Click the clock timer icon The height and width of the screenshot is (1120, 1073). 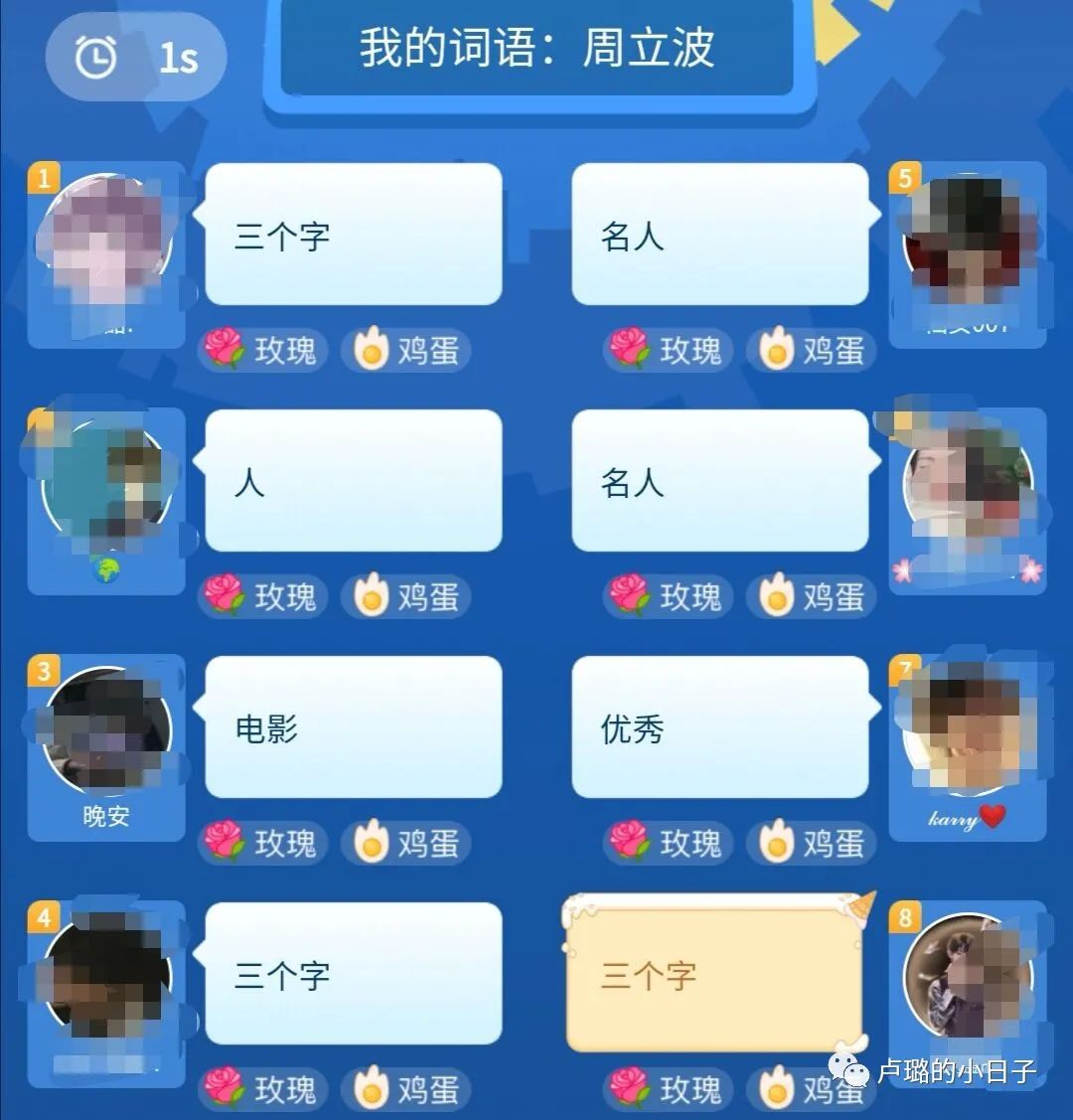point(94,57)
